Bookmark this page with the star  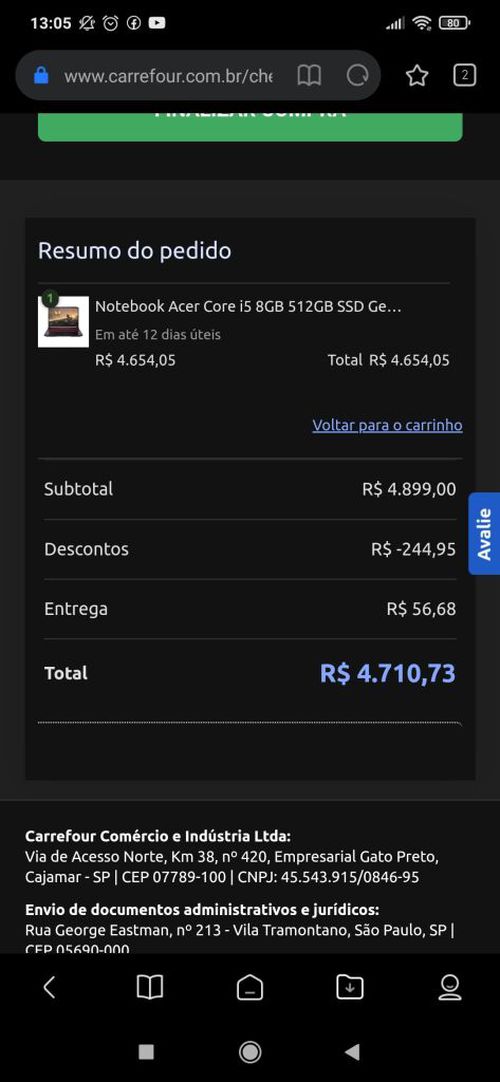tap(417, 76)
